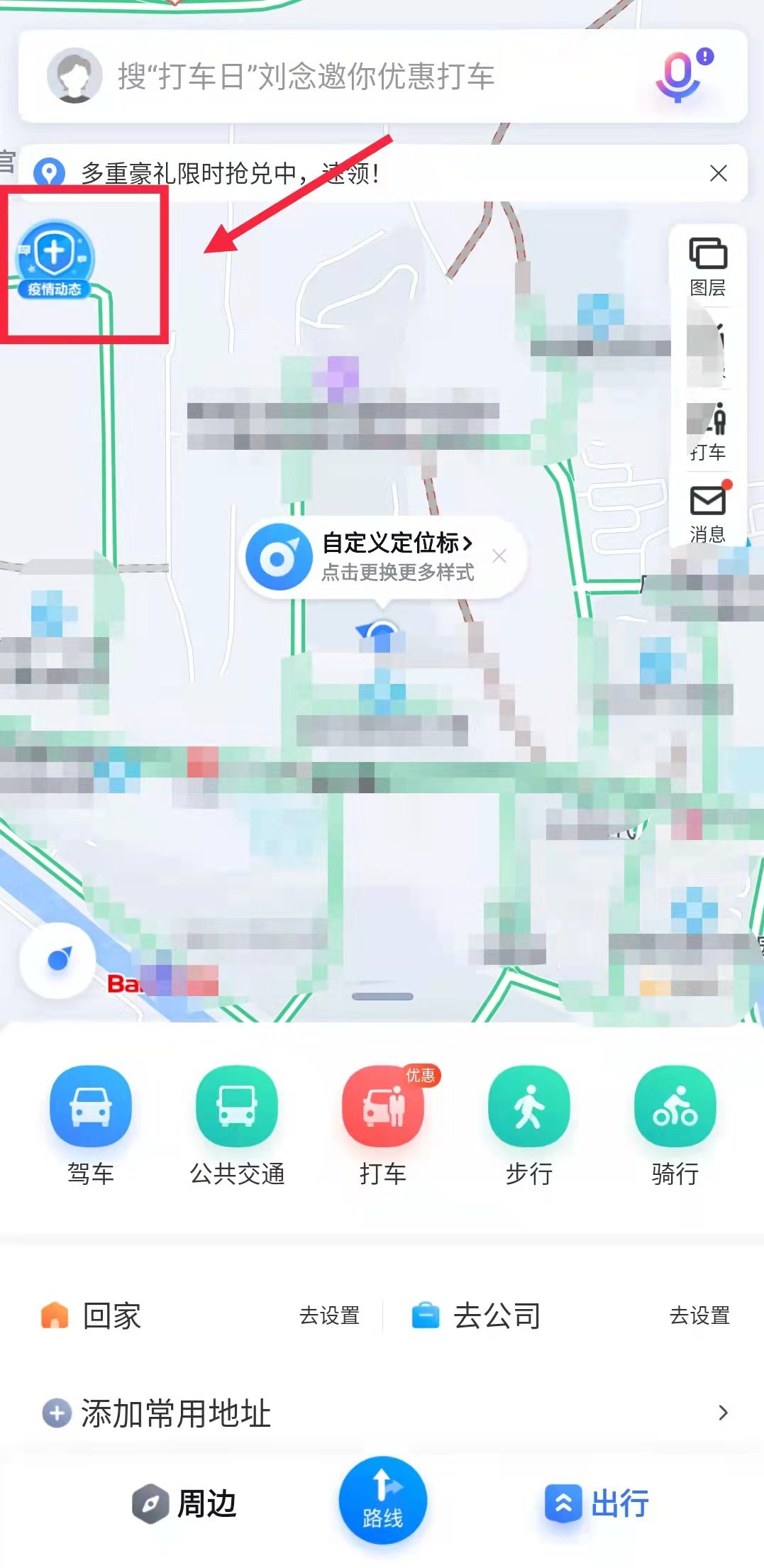Viewport: 764px width, 1568px height.
Task: Set the 去公司 company address
Action: click(699, 1315)
